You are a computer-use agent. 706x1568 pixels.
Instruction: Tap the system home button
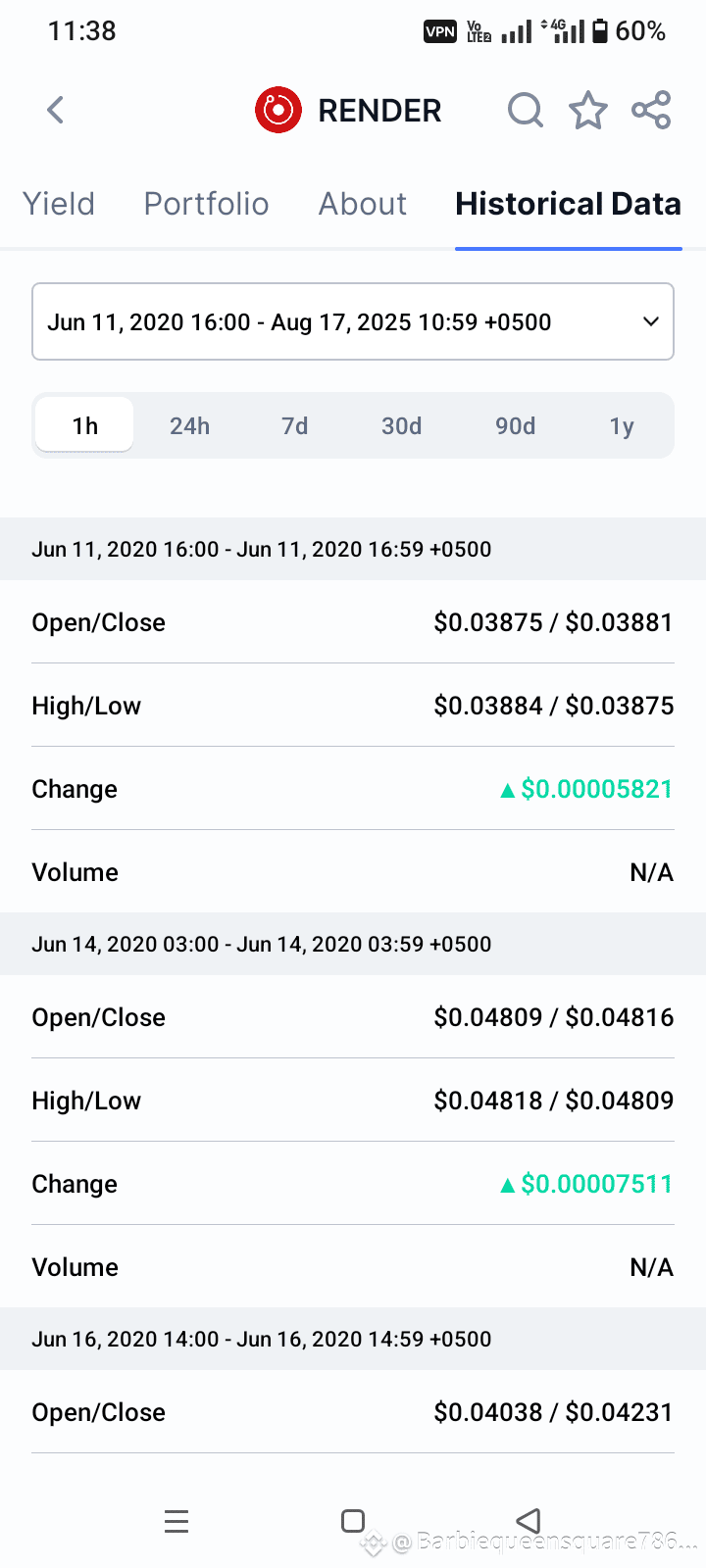(x=353, y=1521)
